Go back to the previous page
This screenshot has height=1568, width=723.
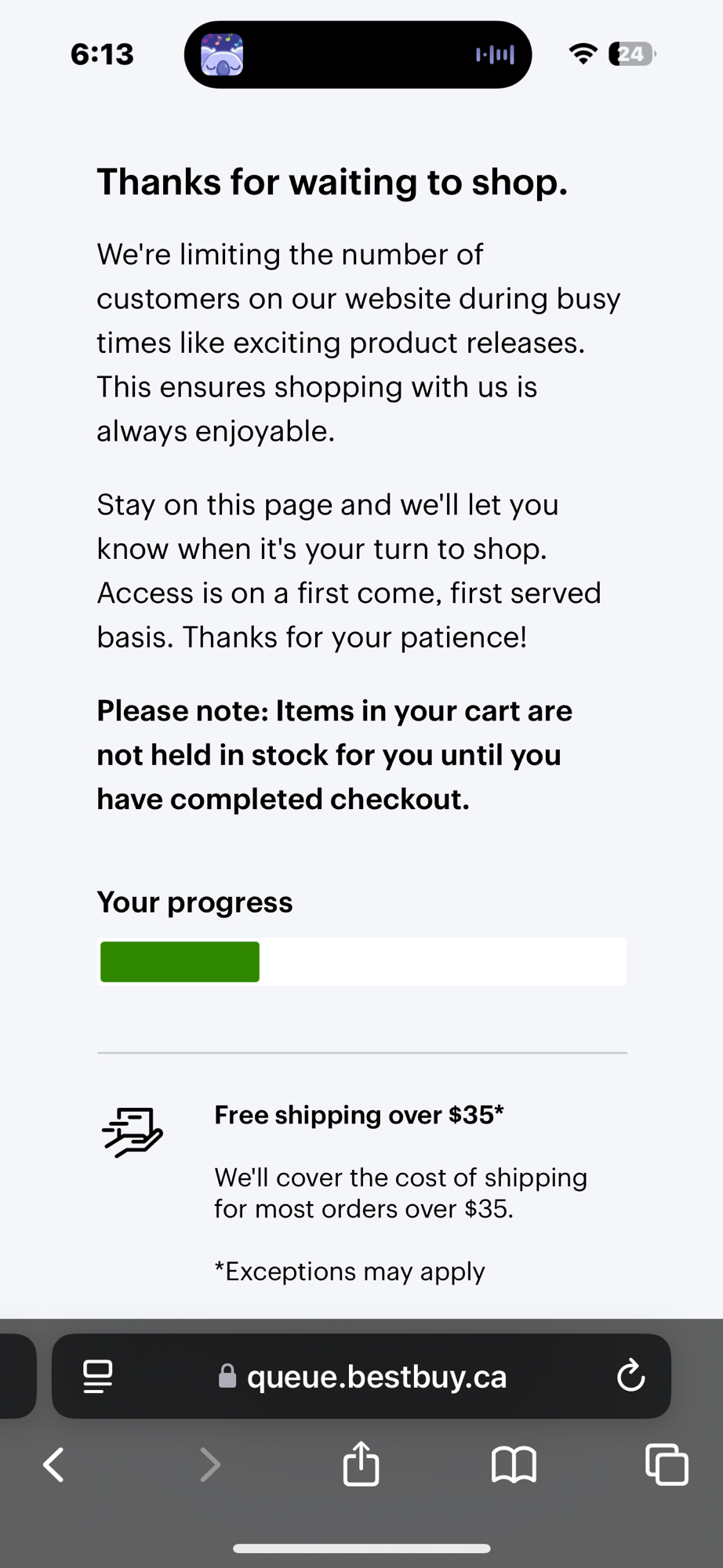click(x=54, y=1465)
